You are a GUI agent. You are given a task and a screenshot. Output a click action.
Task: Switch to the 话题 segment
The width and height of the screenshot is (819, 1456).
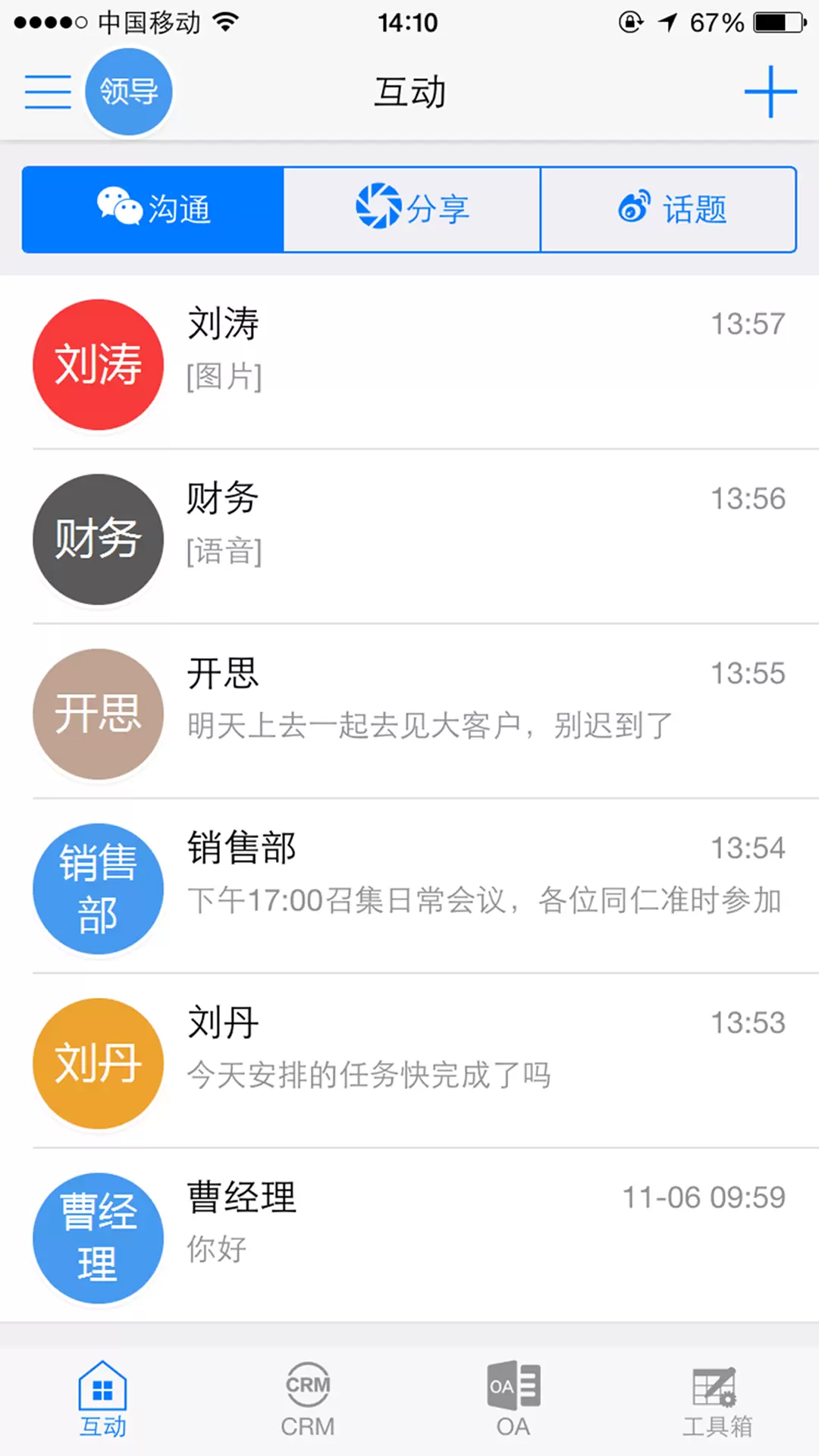[x=669, y=209]
